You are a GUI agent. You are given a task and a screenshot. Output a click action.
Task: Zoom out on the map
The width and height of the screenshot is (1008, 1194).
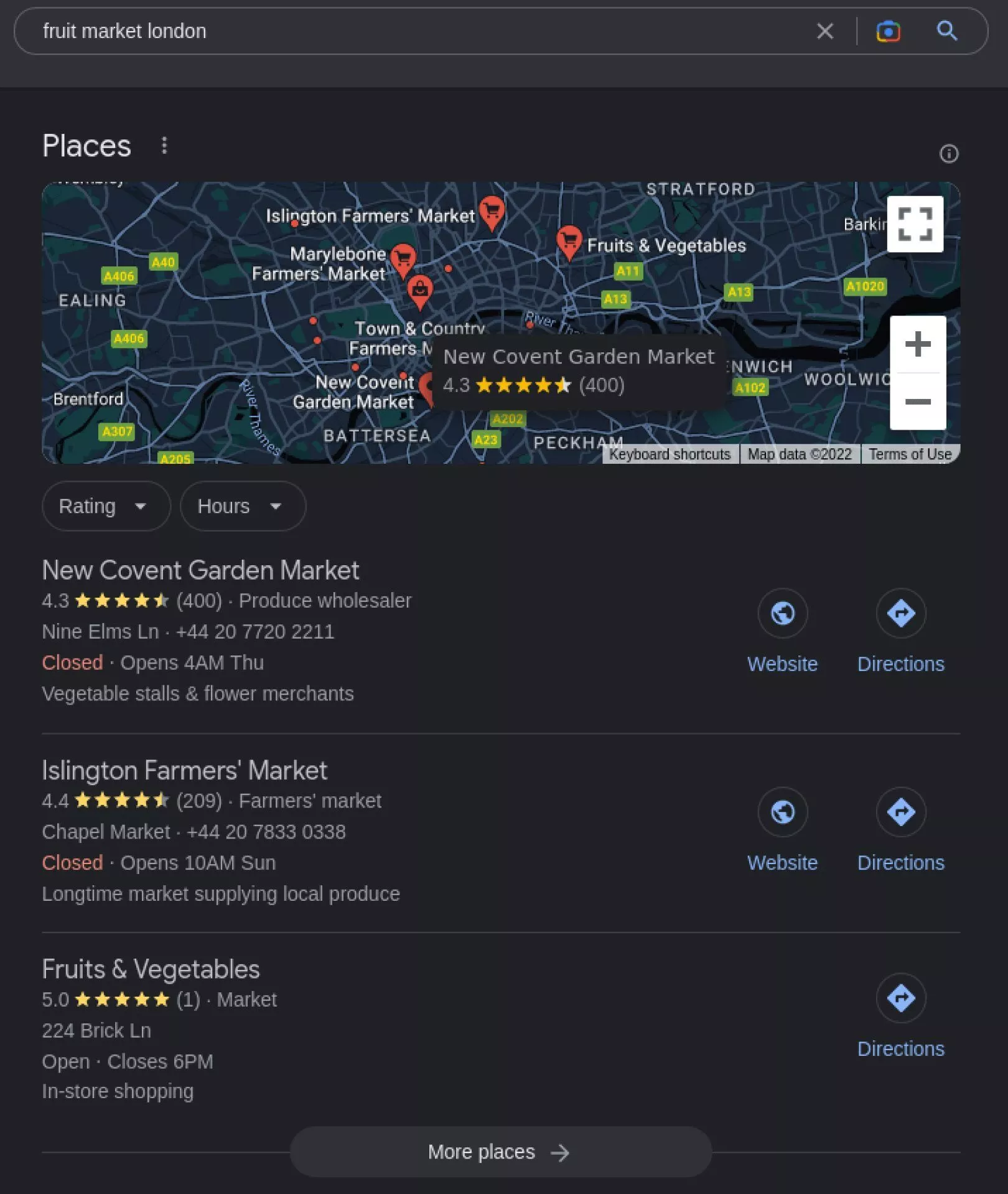(x=917, y=402)
